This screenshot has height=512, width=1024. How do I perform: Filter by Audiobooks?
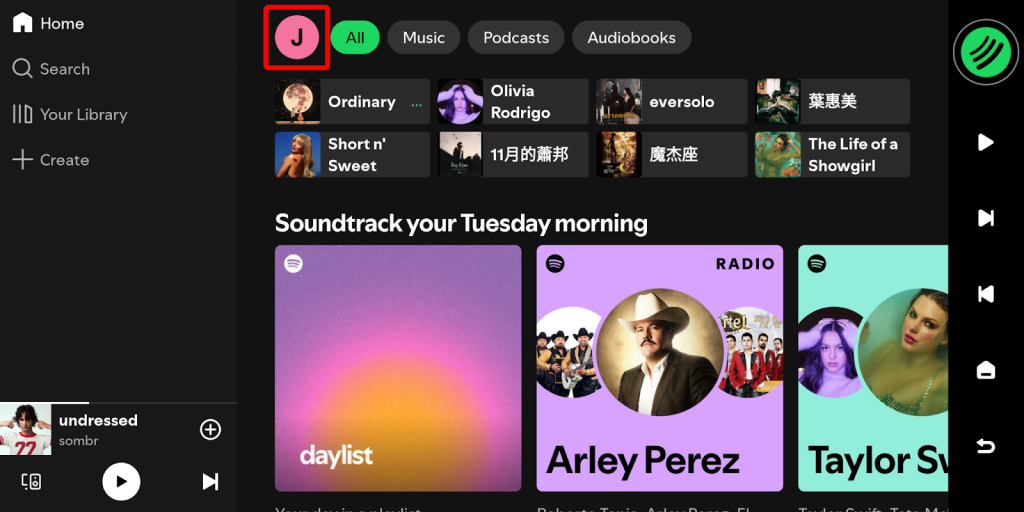pos(631,38)
